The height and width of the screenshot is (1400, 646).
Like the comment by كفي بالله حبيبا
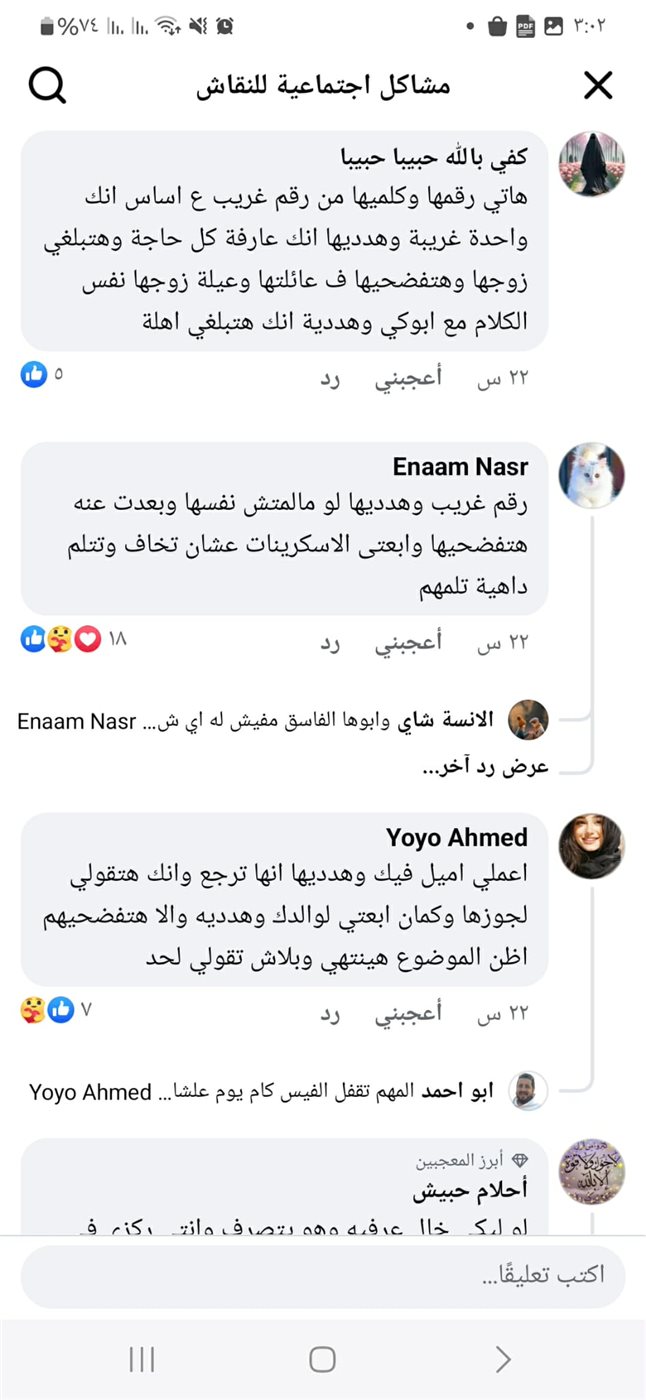[x=408, y=379]
